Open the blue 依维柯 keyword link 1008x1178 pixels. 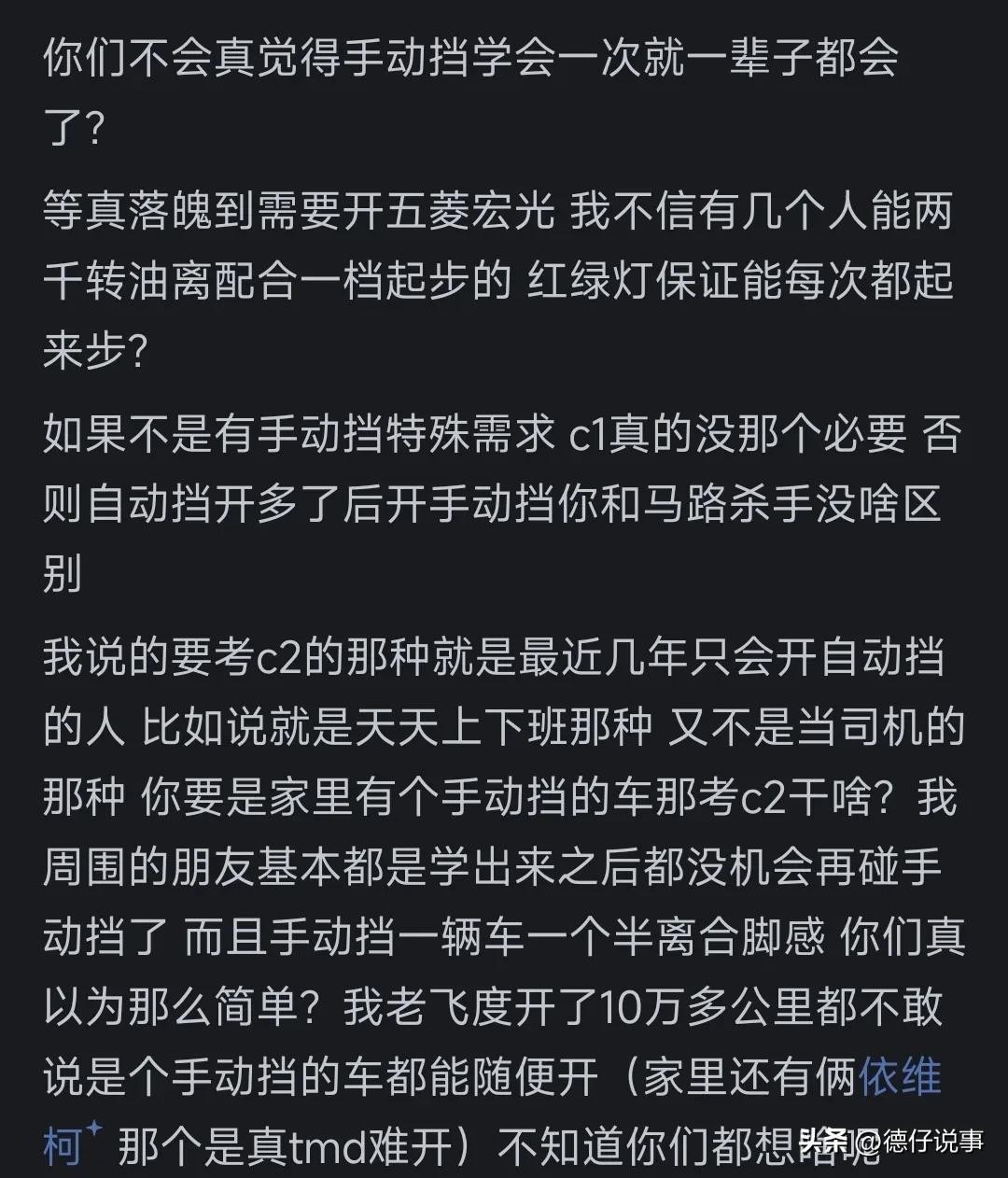click(899, 1077)
